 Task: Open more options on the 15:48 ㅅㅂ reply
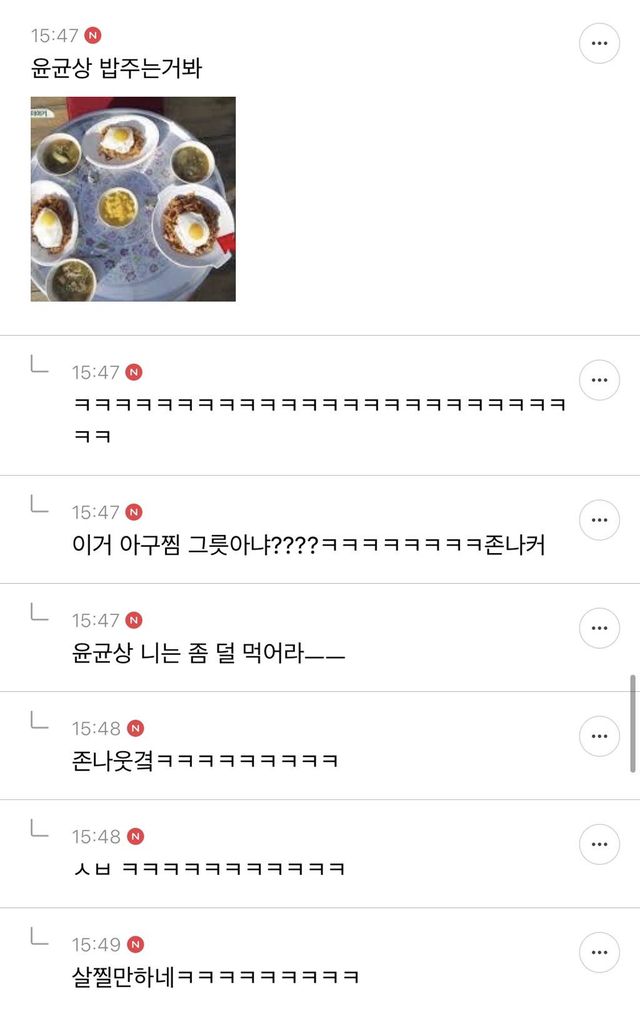pyautogui.click(x=599, y=844)
